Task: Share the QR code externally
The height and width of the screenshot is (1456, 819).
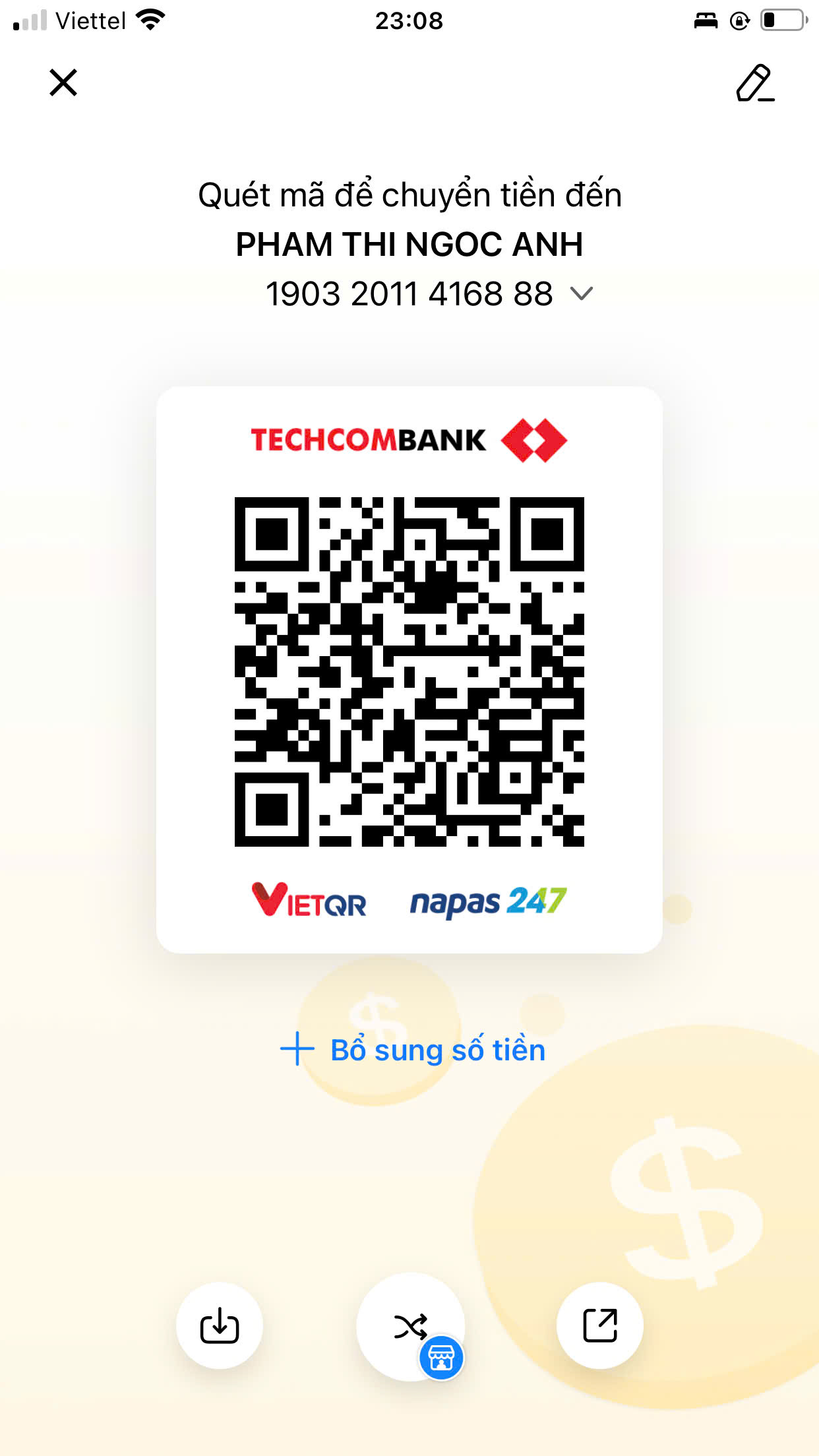Action: point(599,1325)
